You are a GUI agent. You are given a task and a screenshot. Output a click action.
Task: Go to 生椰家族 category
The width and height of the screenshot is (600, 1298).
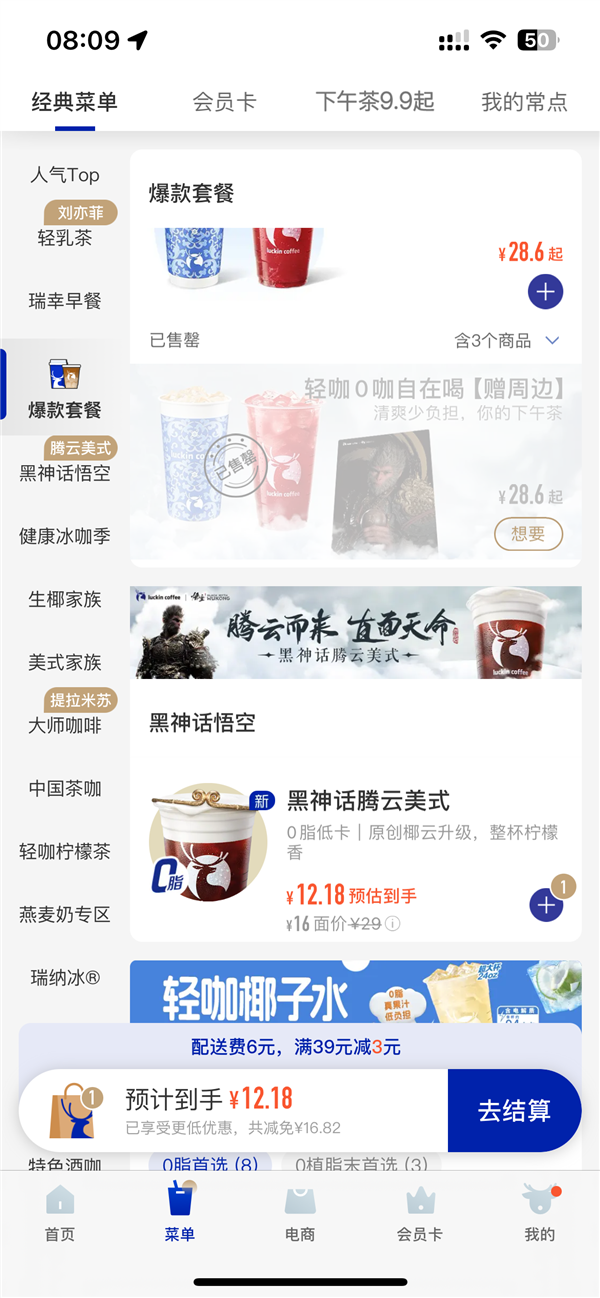coord(65,599)
